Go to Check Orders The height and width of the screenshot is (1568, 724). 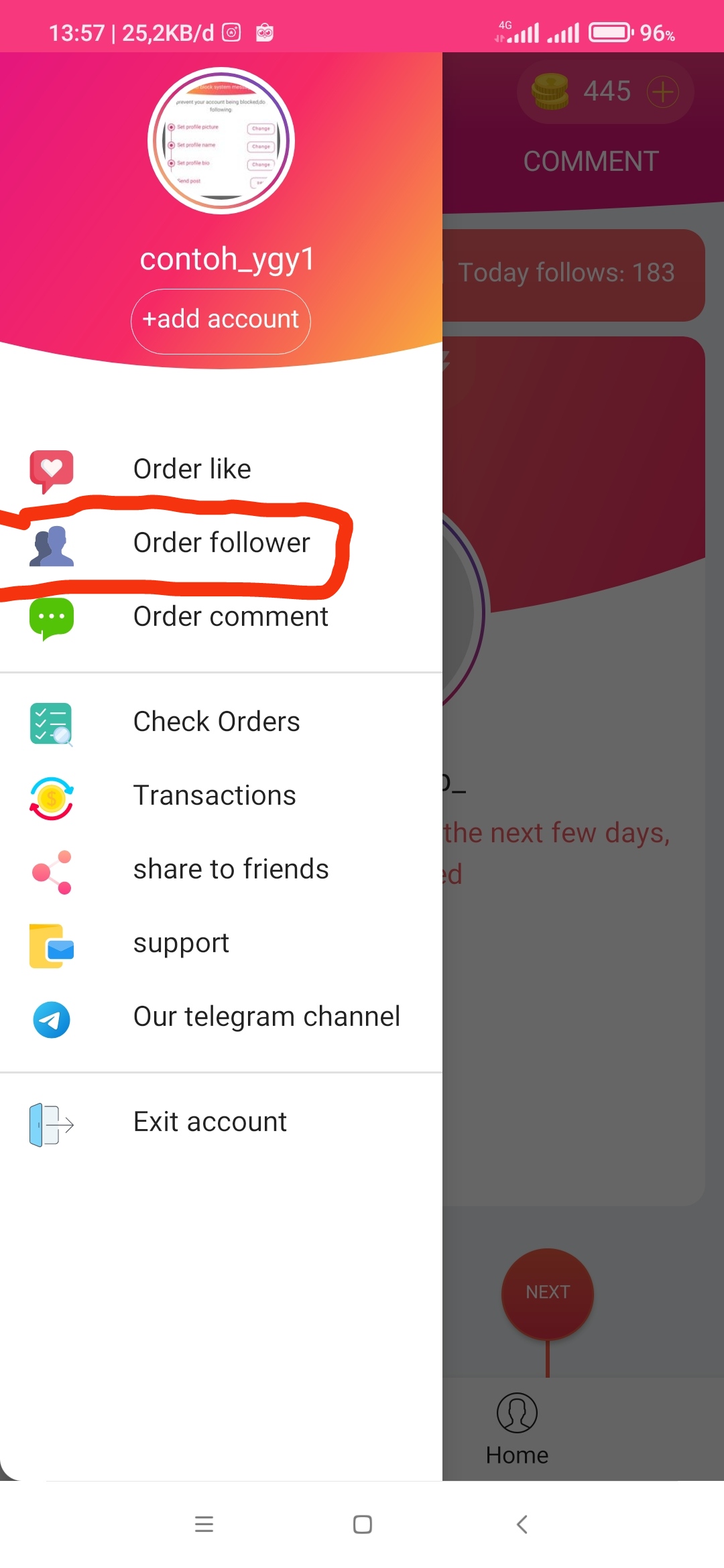216,722
